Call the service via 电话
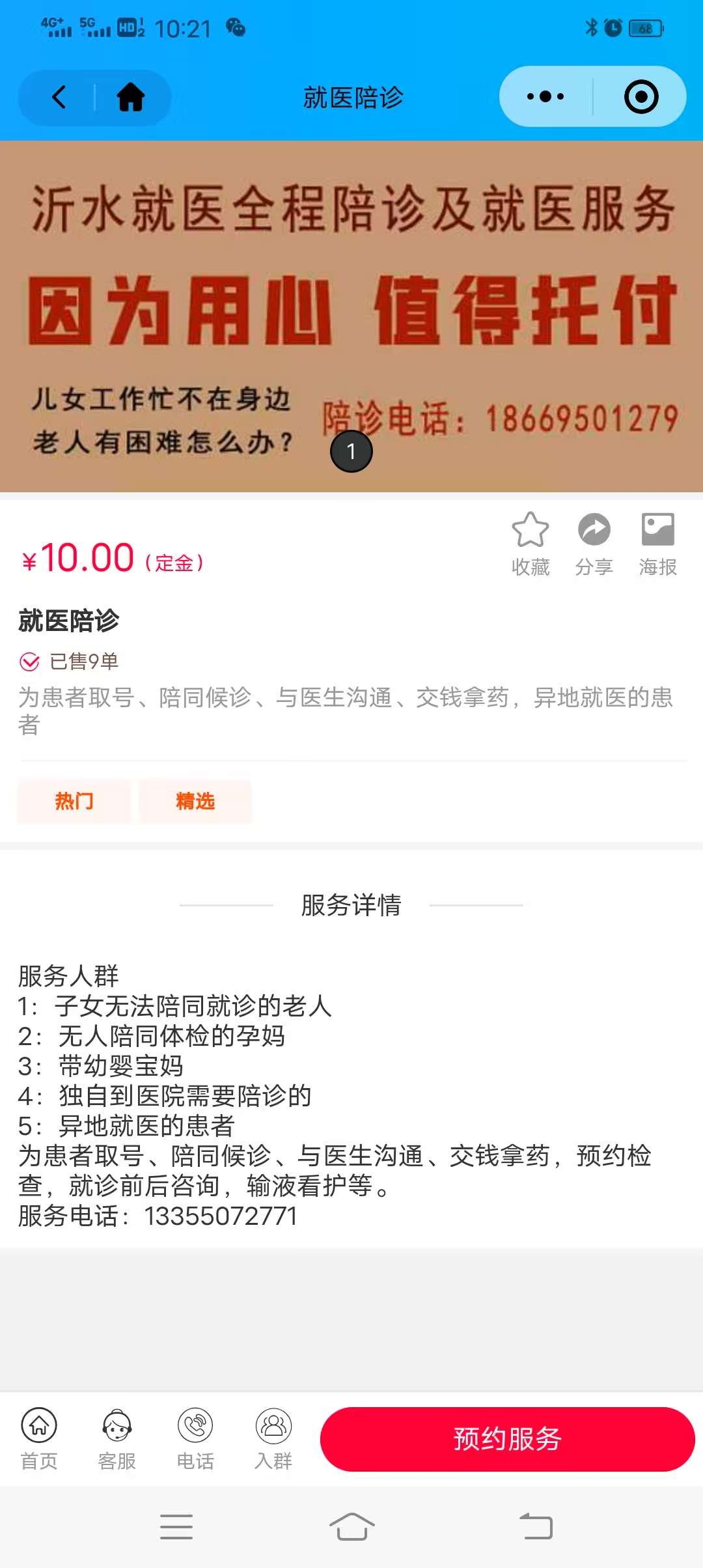 (x=195, y=1439)
